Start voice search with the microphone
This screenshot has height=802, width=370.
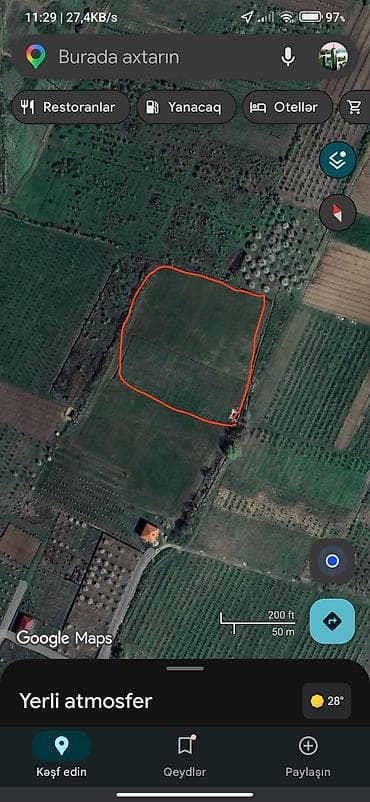point(288,57)
